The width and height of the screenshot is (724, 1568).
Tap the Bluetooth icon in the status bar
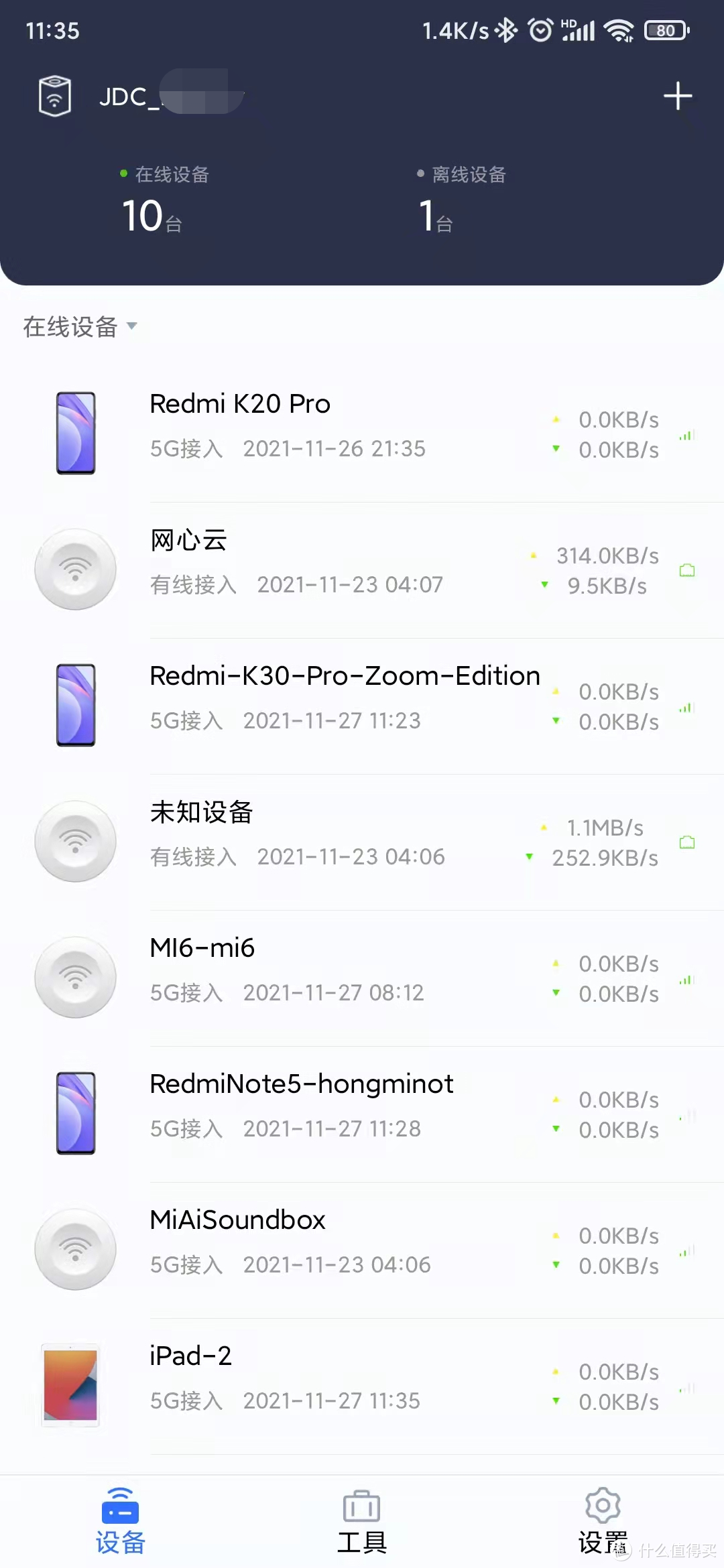pos(508,29)
